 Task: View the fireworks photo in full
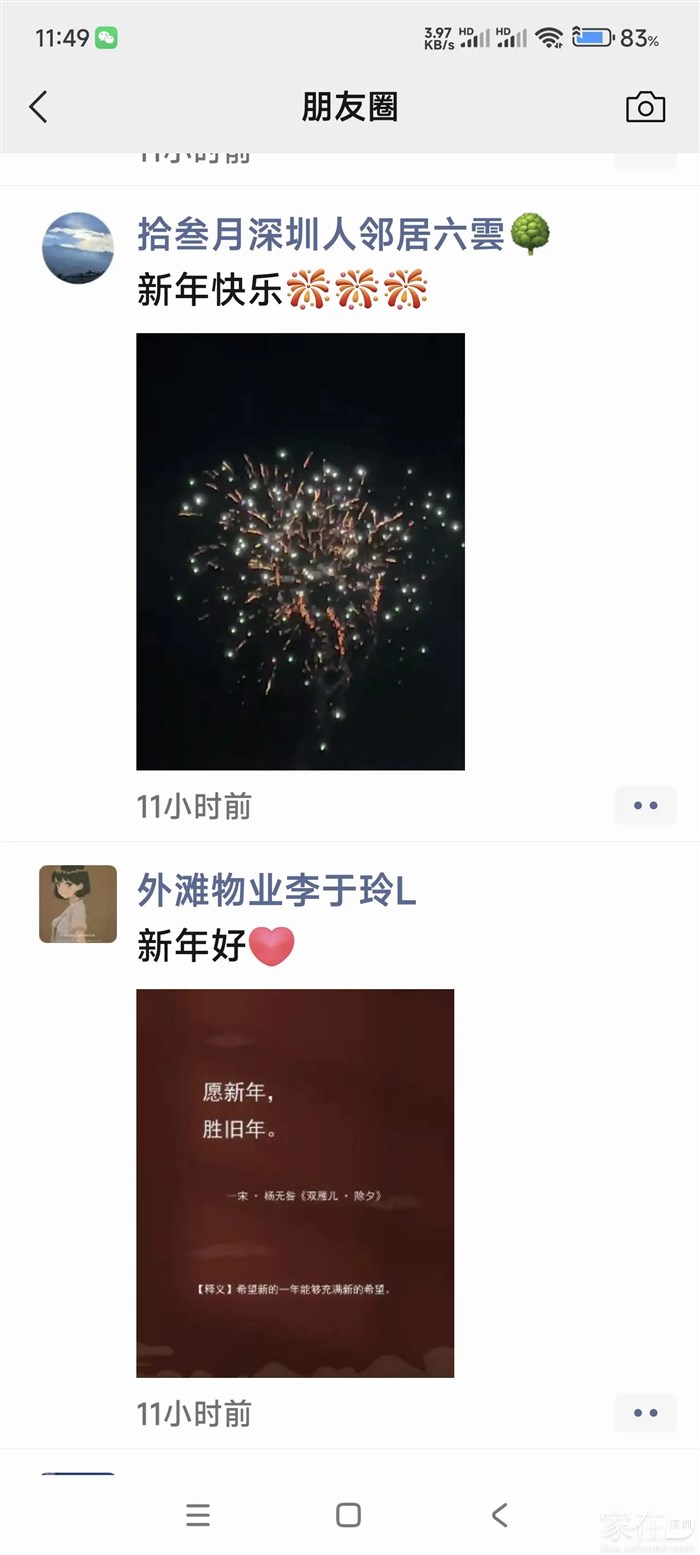tap(300, 551)
